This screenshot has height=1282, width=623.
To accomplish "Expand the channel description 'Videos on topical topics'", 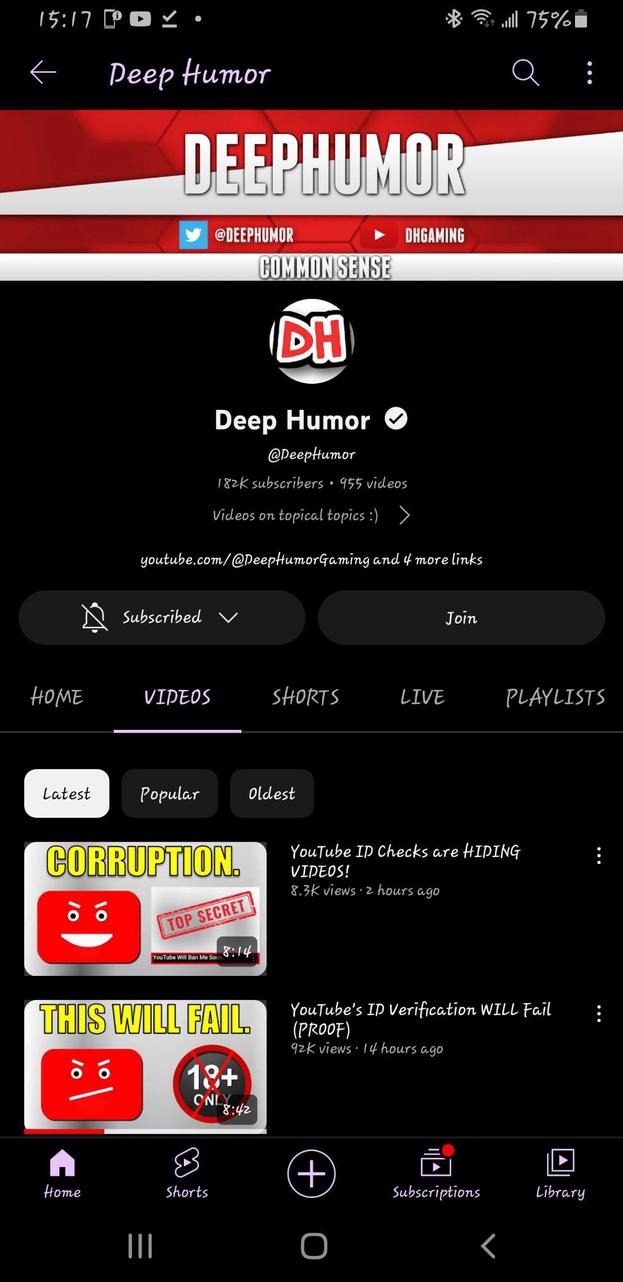I will (404, 516).
